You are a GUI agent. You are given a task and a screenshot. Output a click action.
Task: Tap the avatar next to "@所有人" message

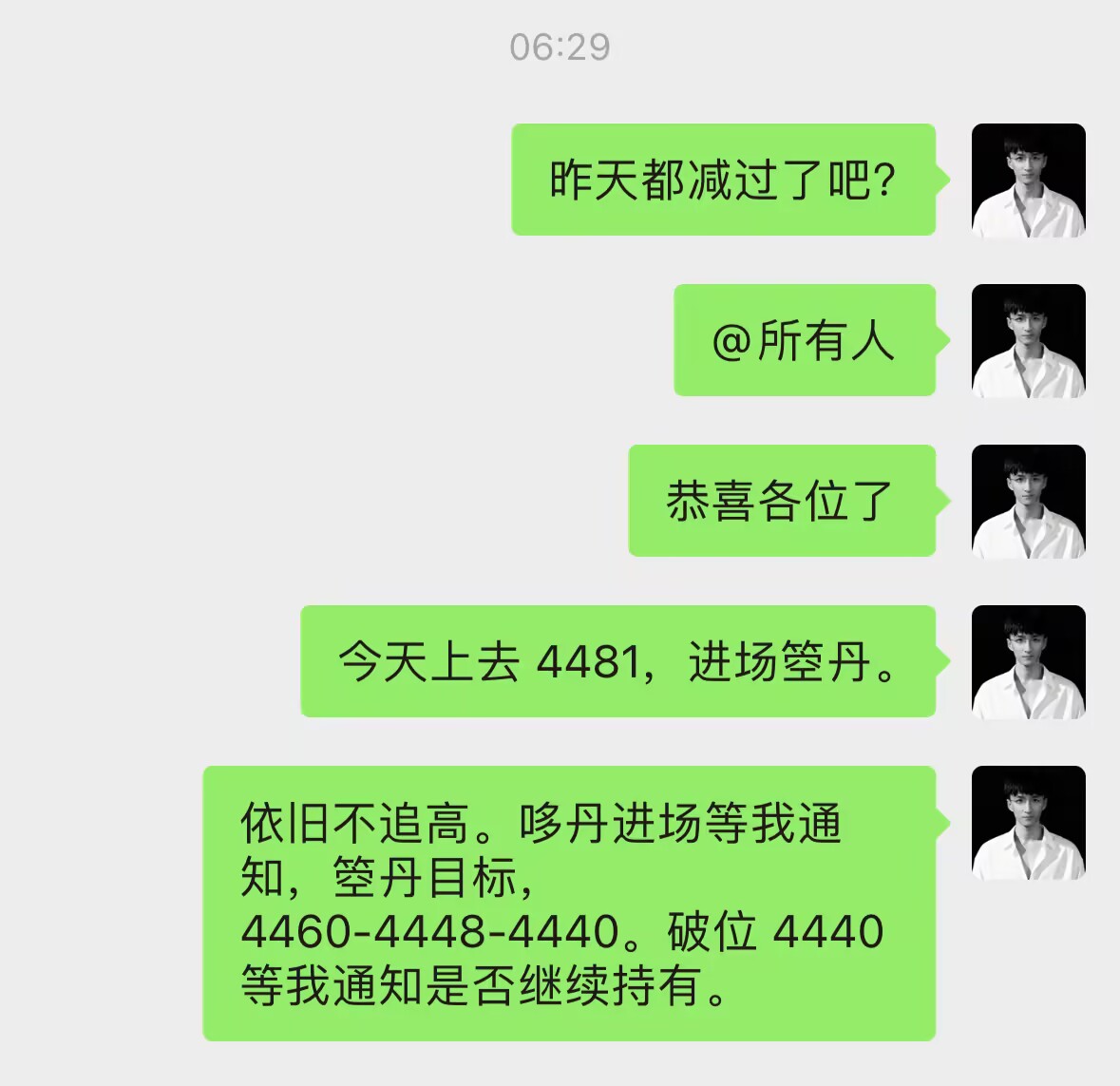point(1028,340)
